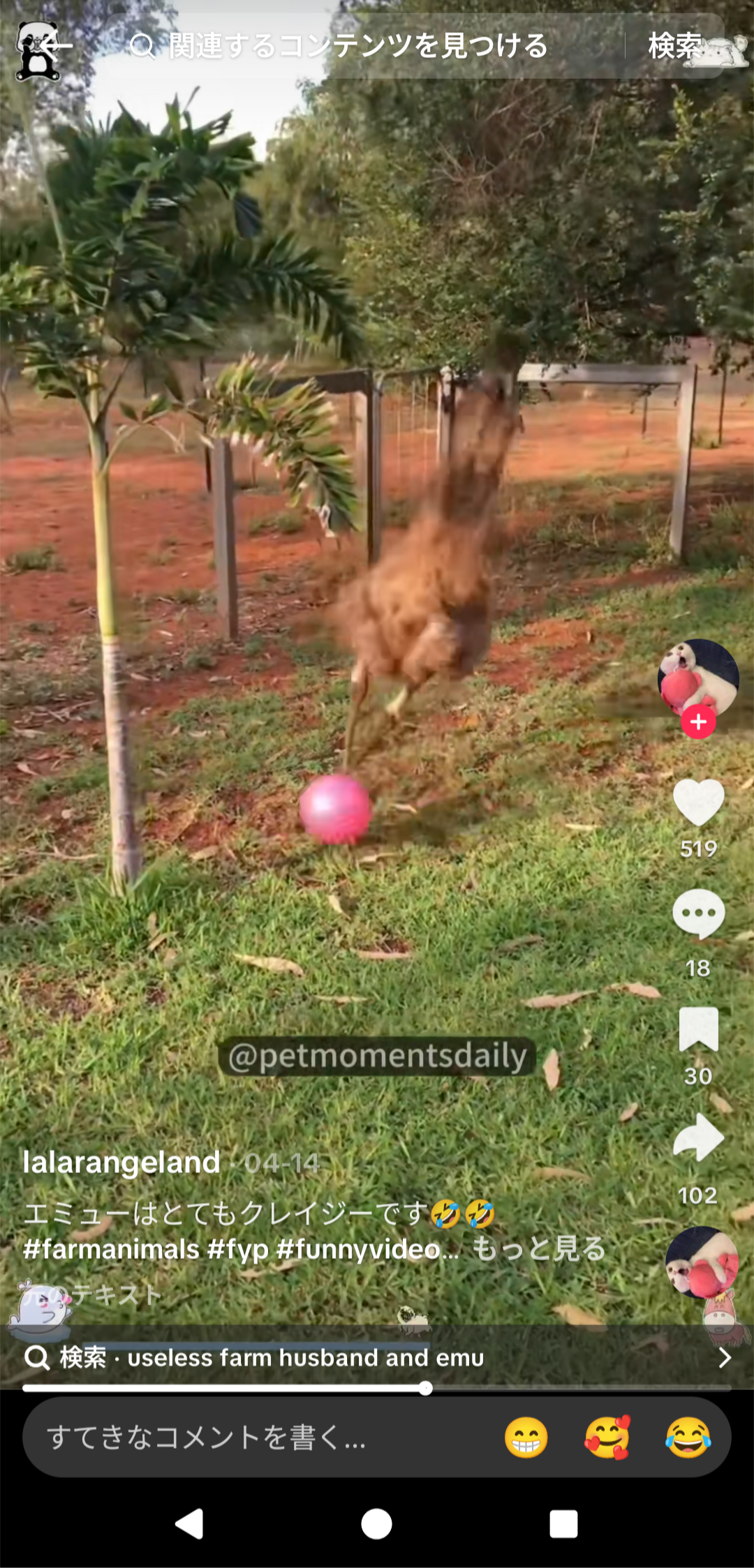
Task: Follow the creator with the plus button
Action: click(x=698, y=722)
